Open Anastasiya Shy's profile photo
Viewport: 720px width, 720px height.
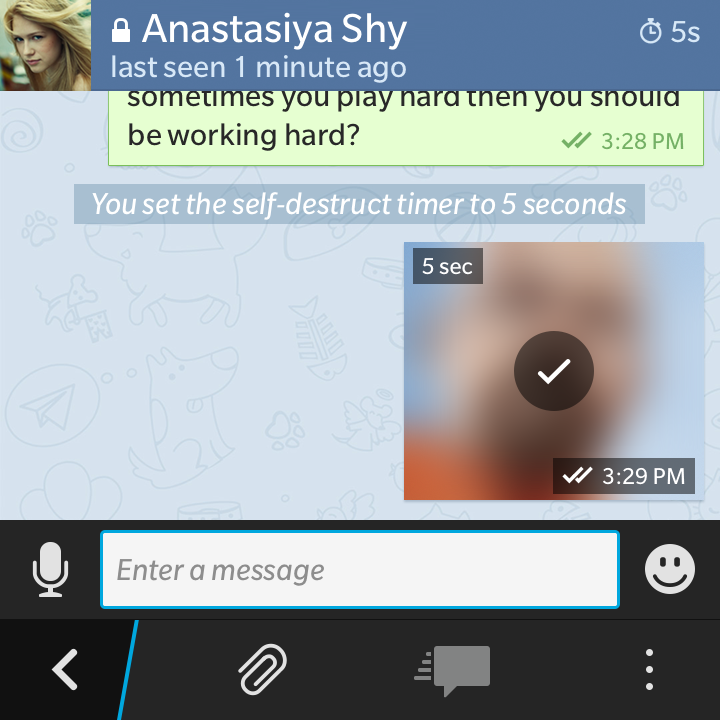coord(45,45)
